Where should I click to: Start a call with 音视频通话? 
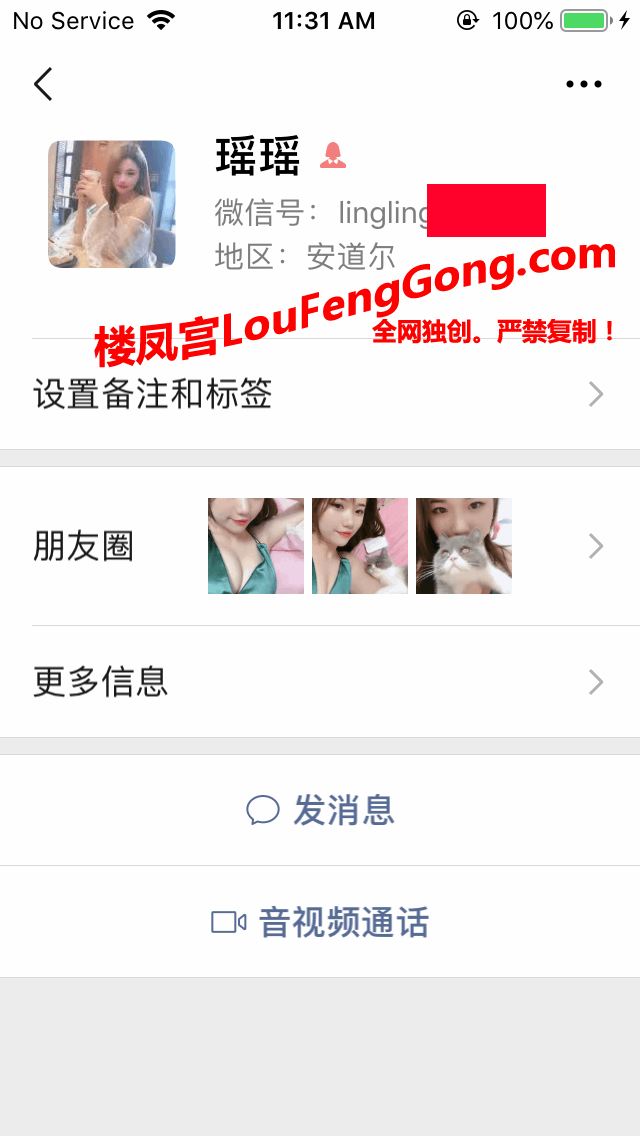320,922
